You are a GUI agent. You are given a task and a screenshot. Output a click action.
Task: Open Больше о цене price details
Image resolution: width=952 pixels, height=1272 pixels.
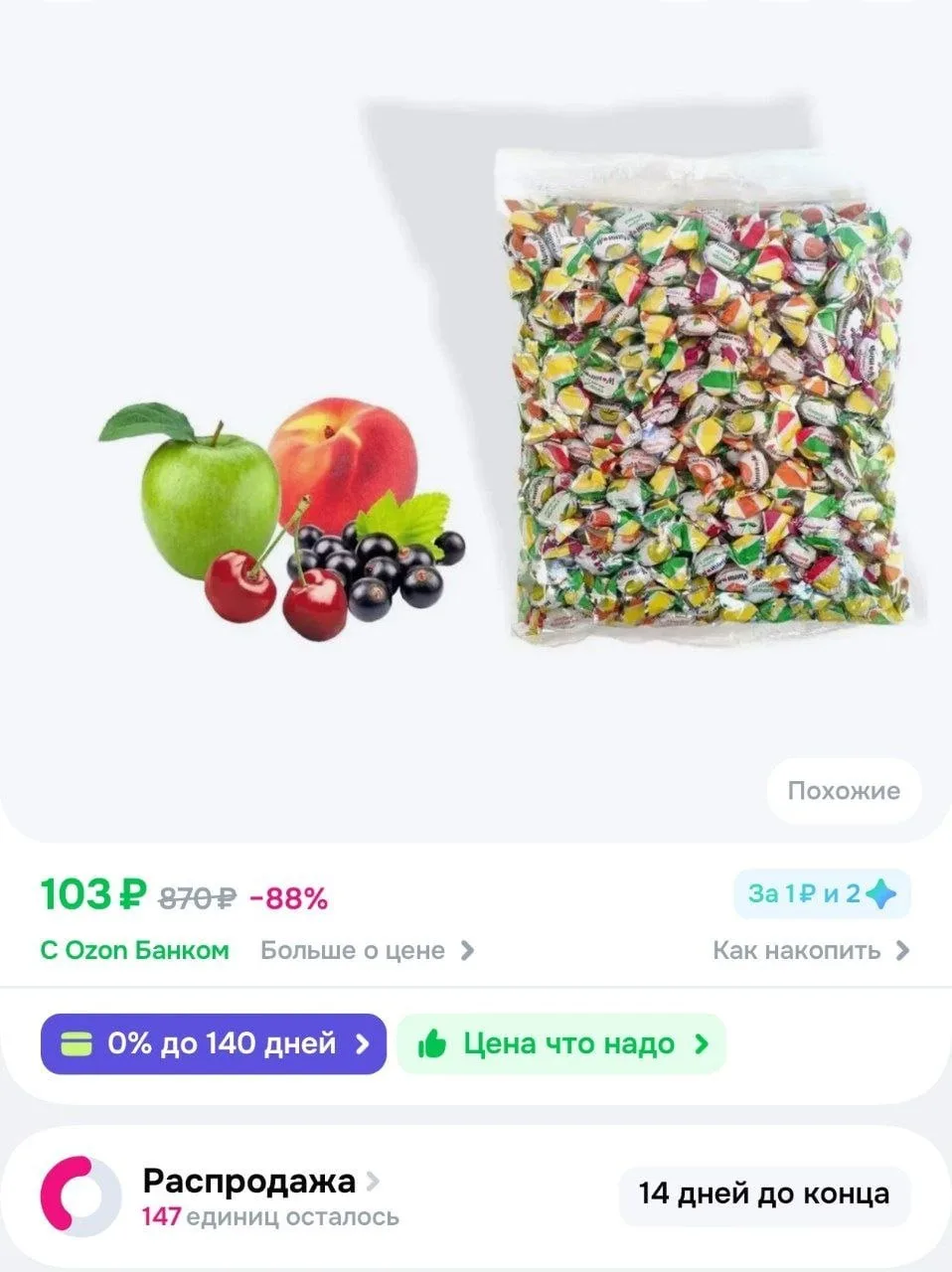367,950
